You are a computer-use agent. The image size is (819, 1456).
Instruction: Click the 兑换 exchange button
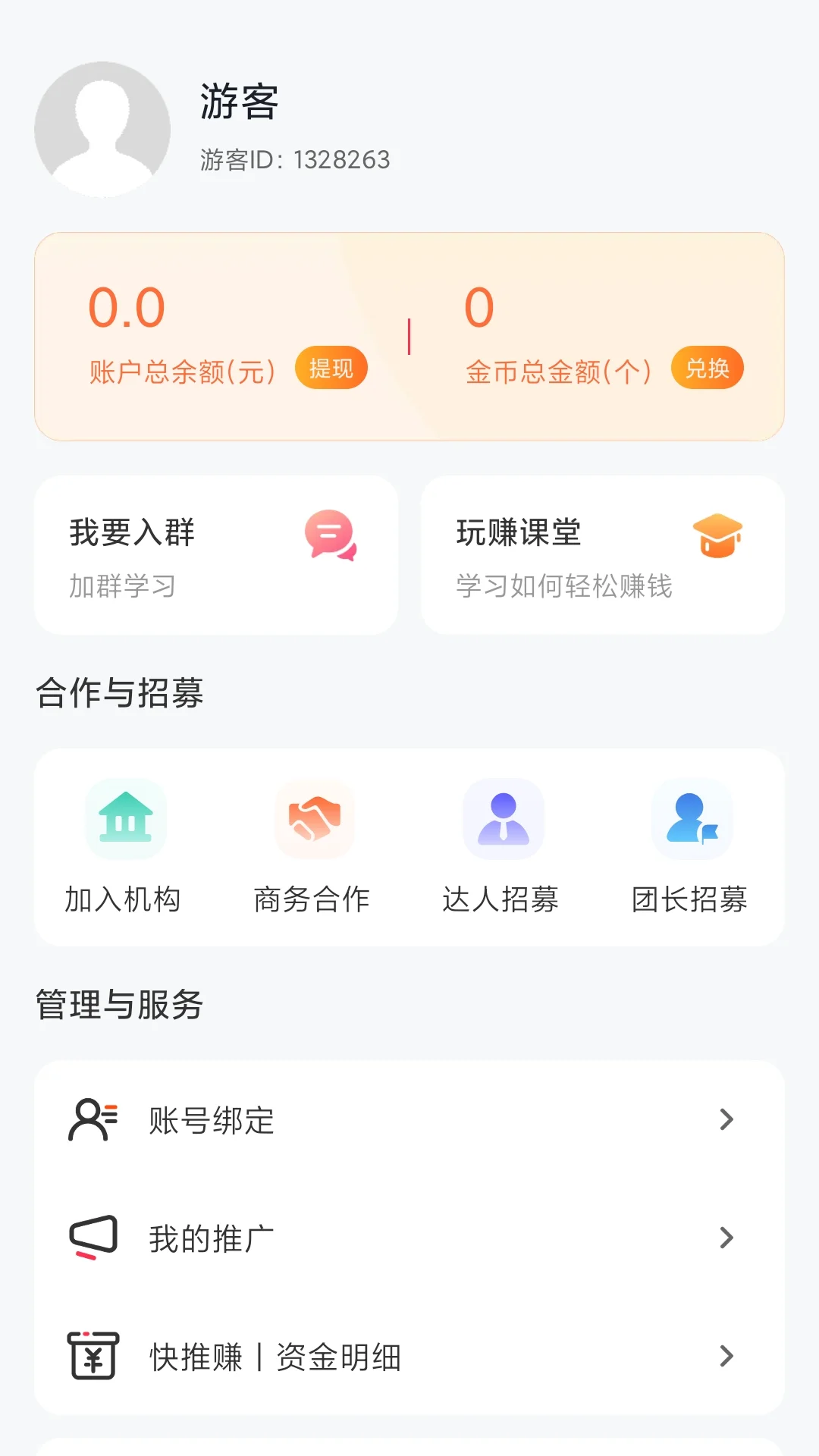(x=707, y=368)
